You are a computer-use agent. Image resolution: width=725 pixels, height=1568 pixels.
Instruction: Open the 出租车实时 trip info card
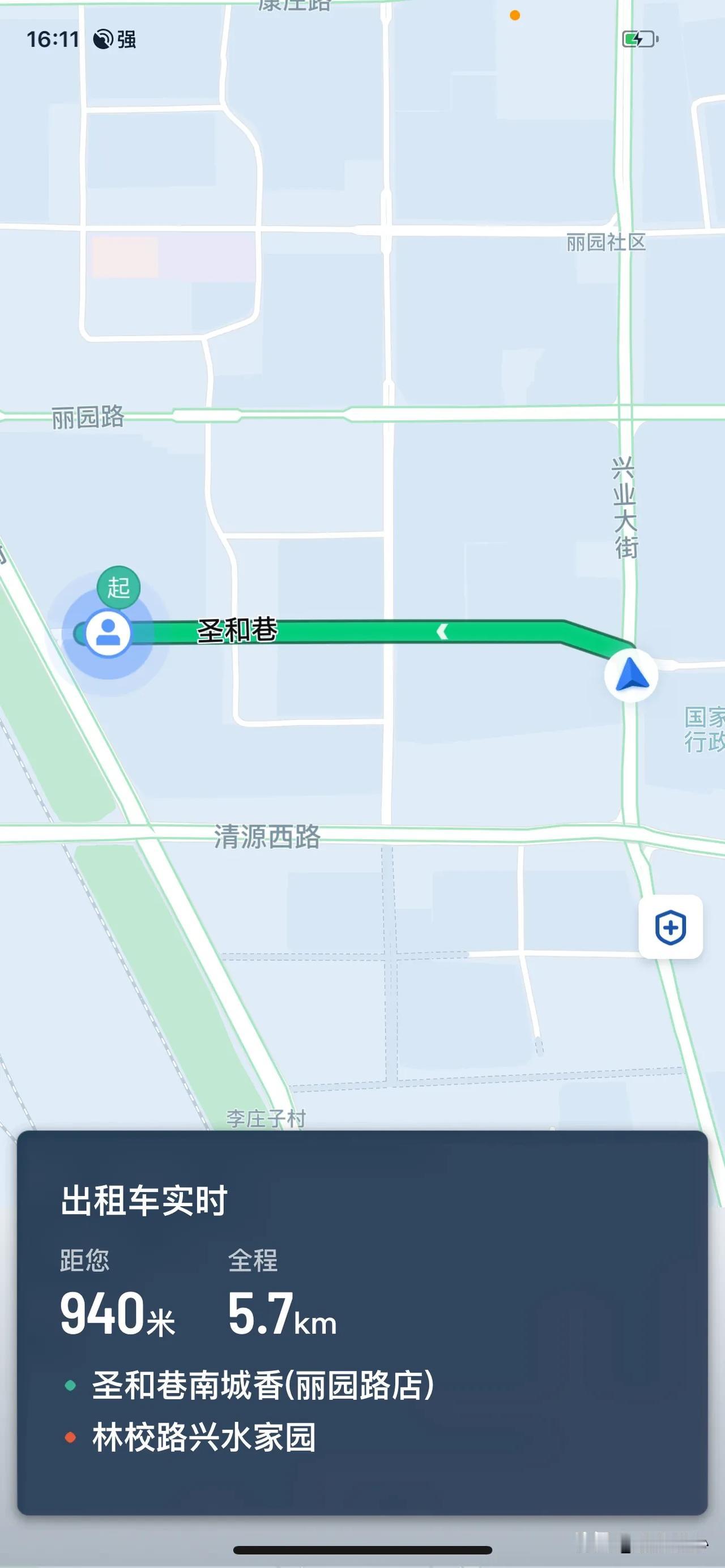click(362, 1323)
